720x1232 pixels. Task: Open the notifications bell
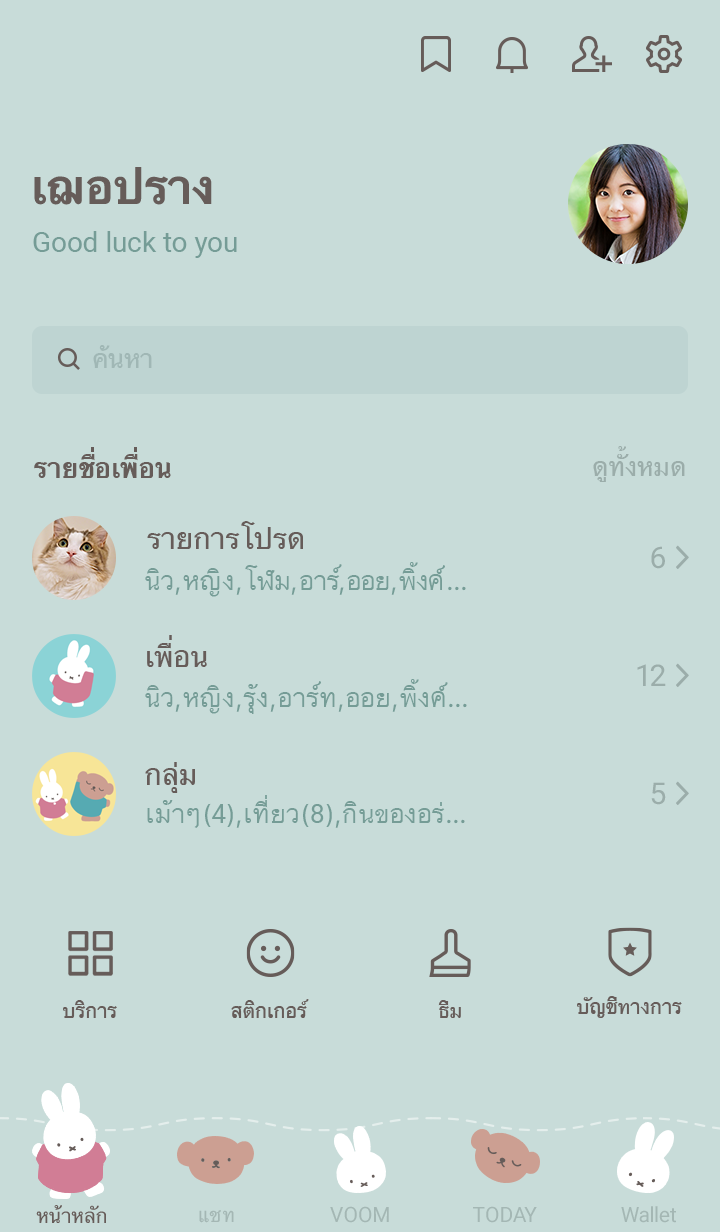[x=512, y=55]
